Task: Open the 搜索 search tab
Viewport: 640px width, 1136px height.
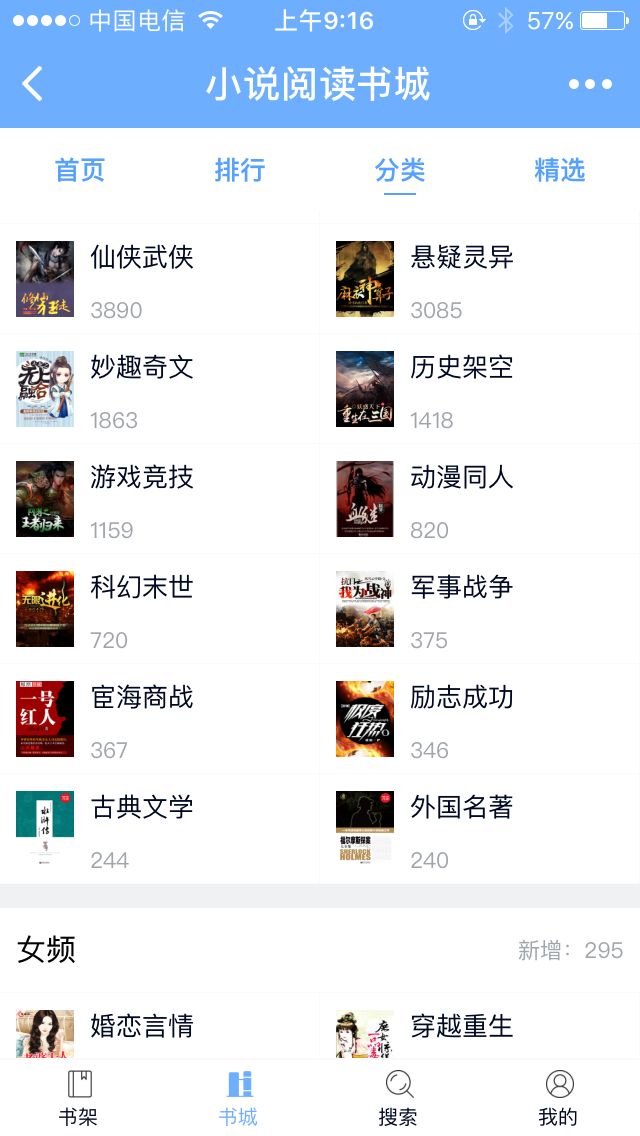Action: [x=399, y=1097]
